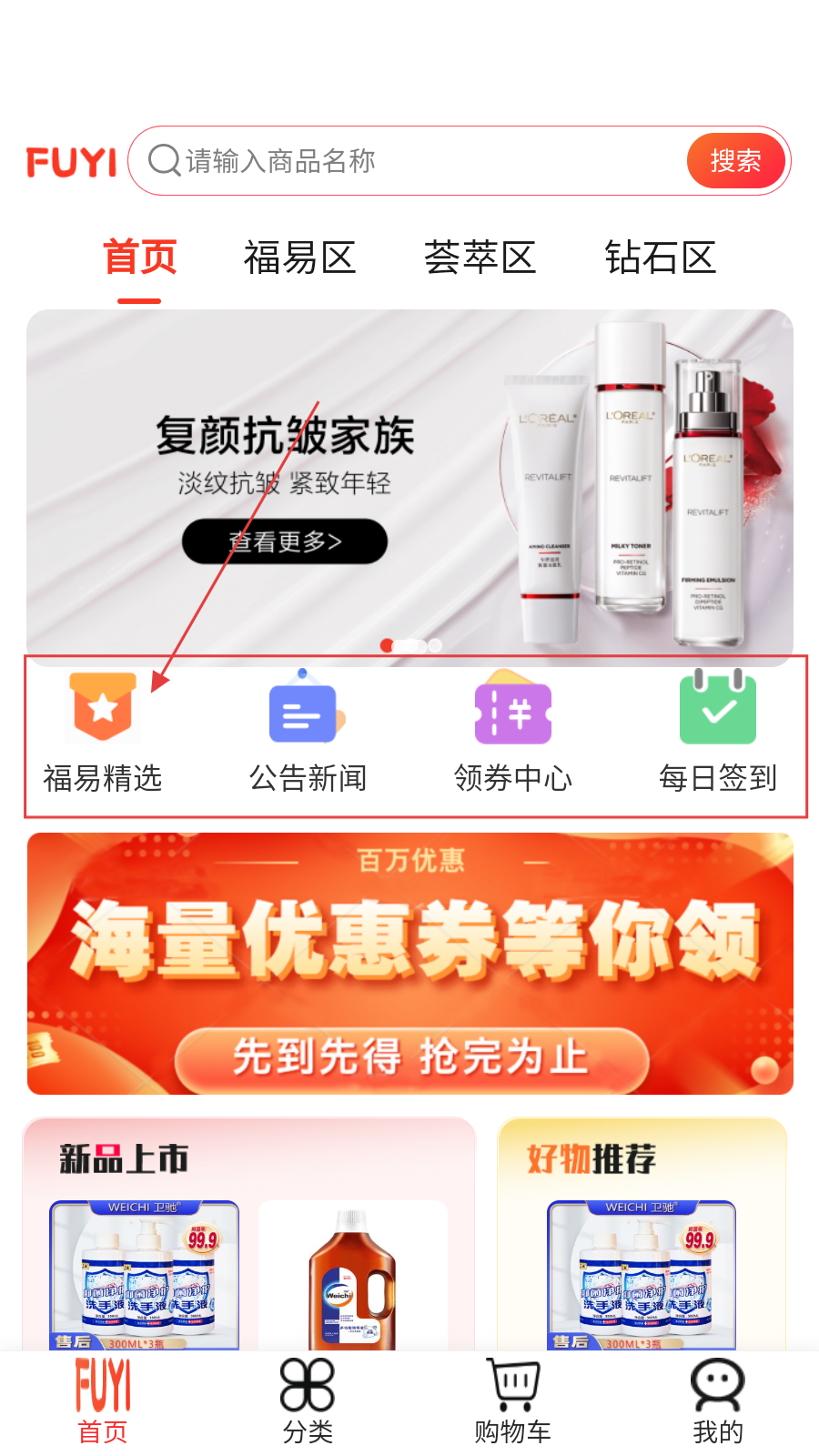Viewport: 819px width, 1456px height.
Task: Open the Weichi disinfectant bottle product
Action: pos(352,1279)
